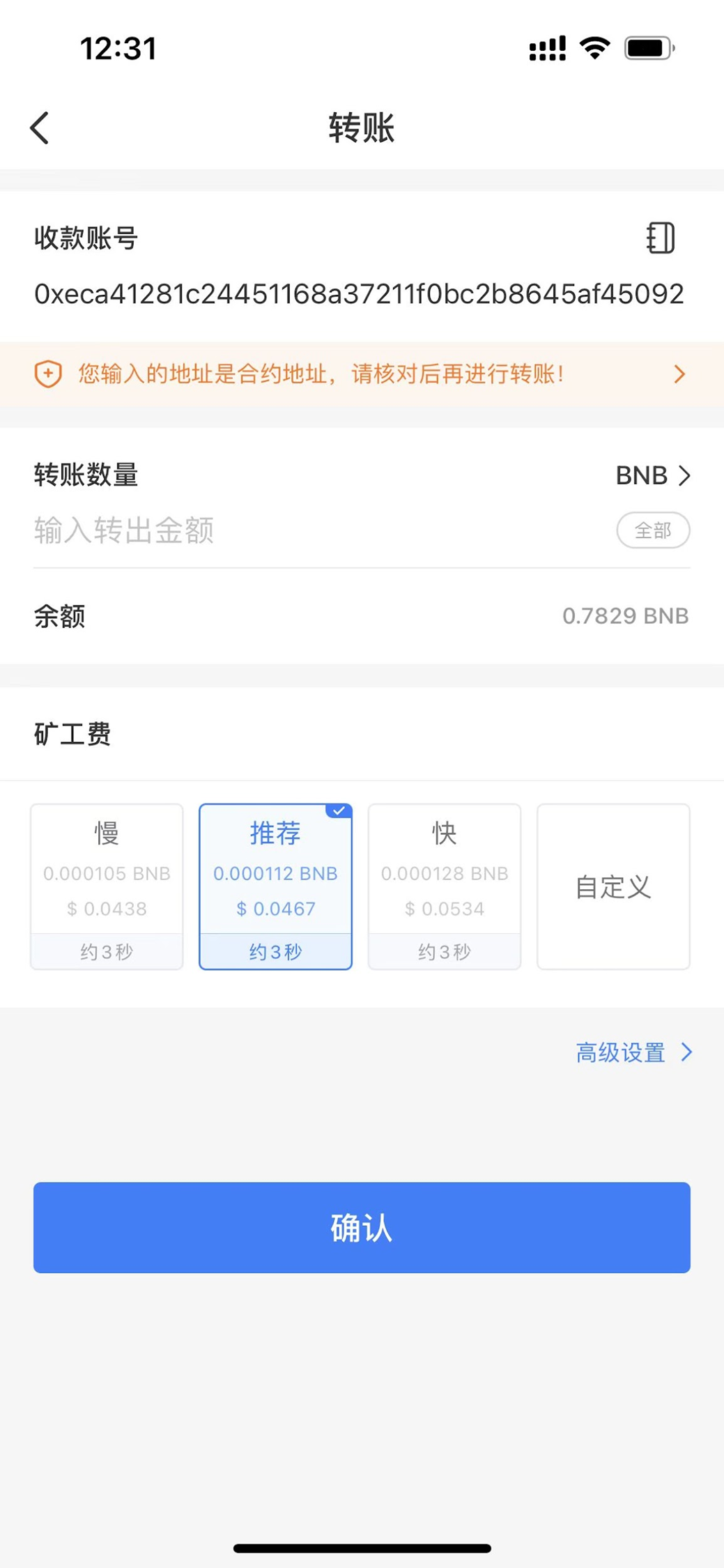The width and height of the screenshot is (724, 1568).
Task: Select the 推荐 recommended fee tab
Action: (275, 886)
